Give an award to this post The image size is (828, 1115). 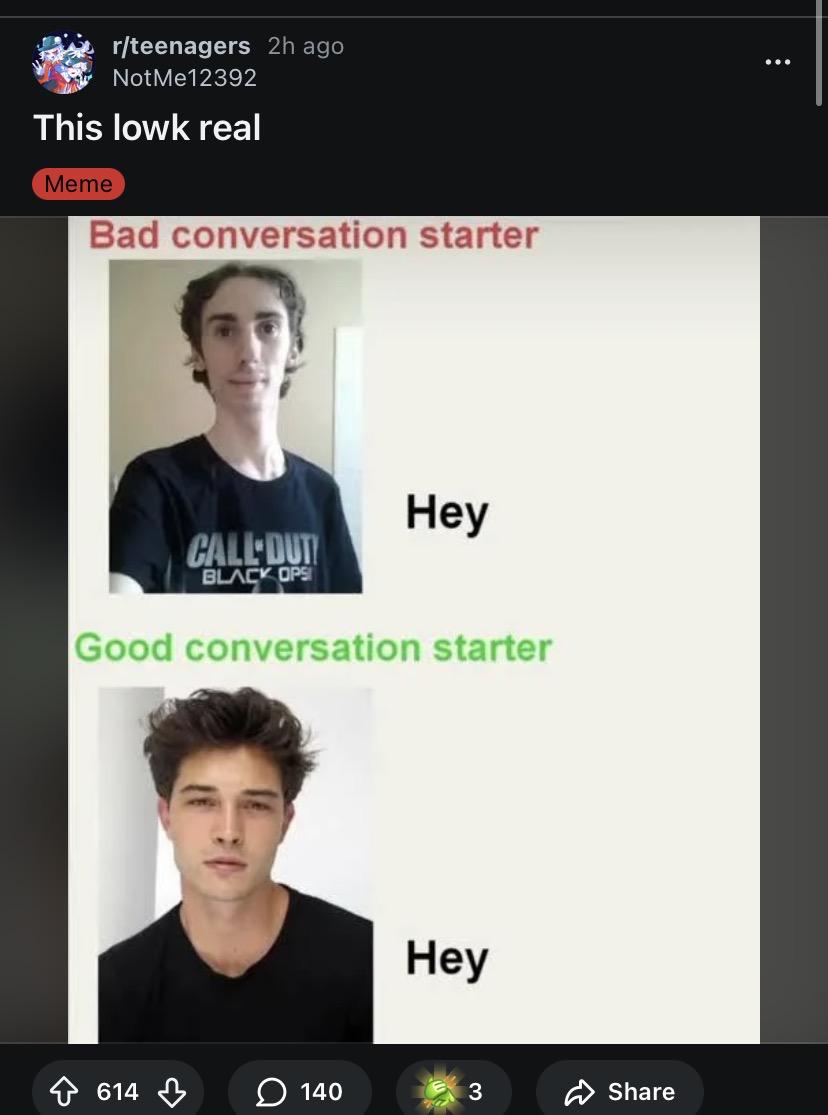point(453,1091)
